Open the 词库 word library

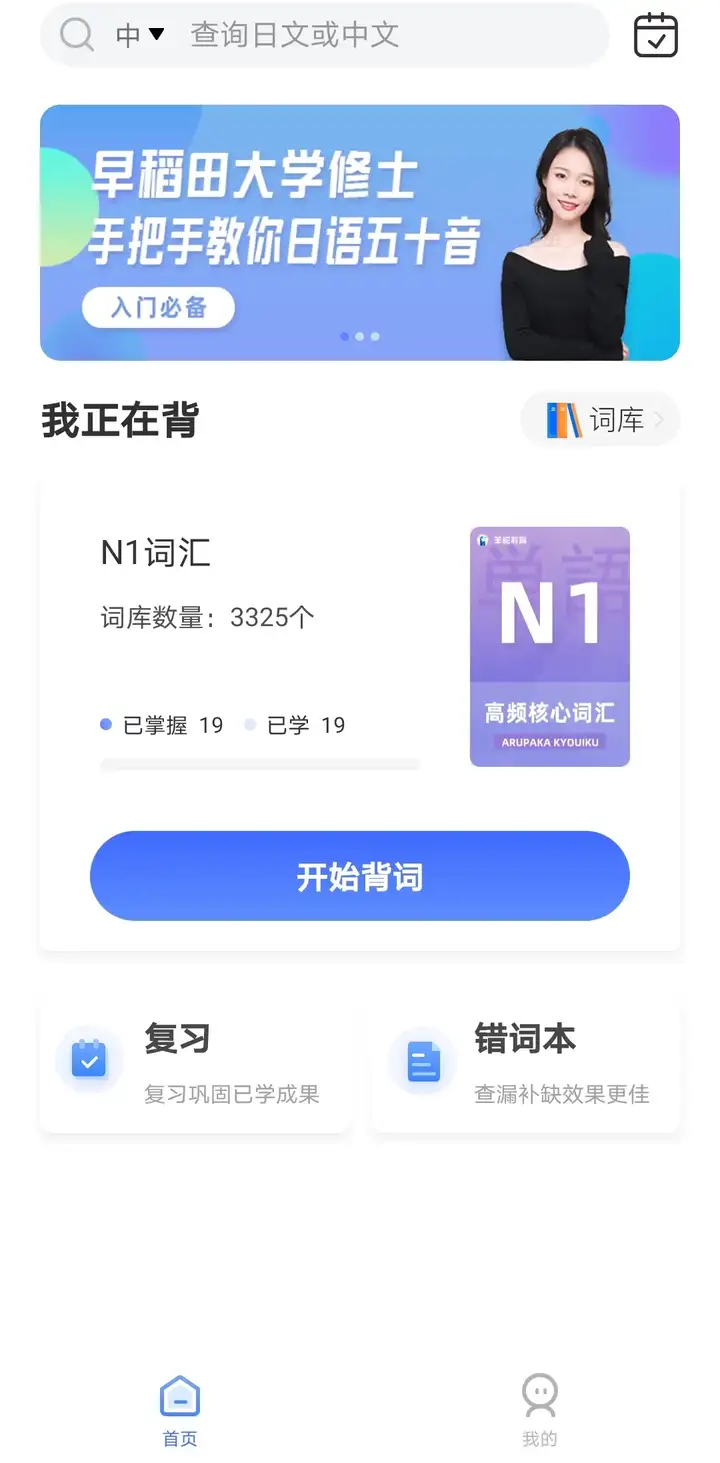point(602,420)
